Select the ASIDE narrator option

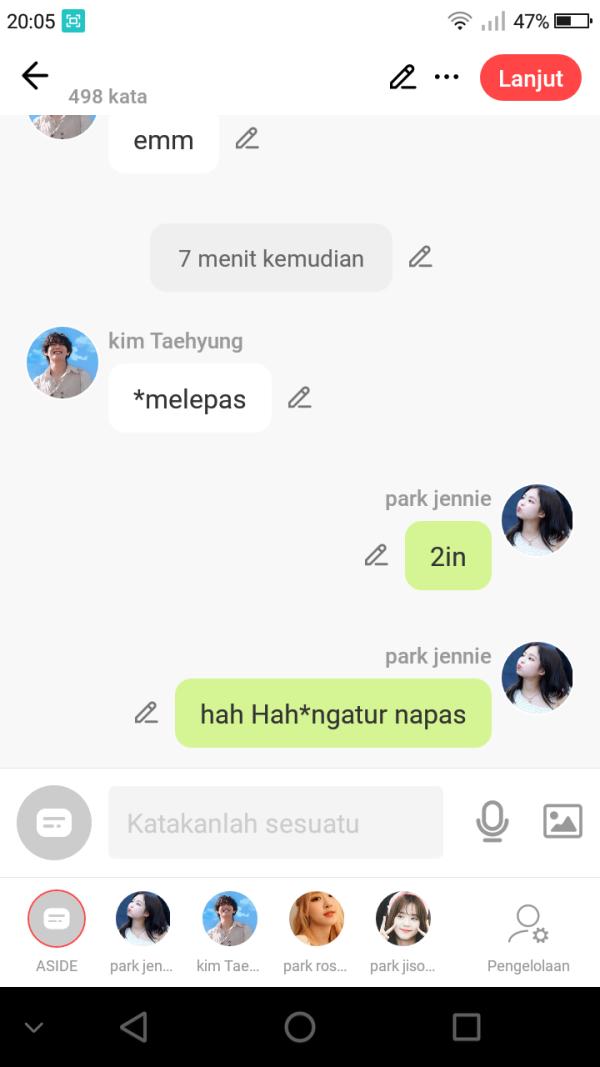pos(57,919)
